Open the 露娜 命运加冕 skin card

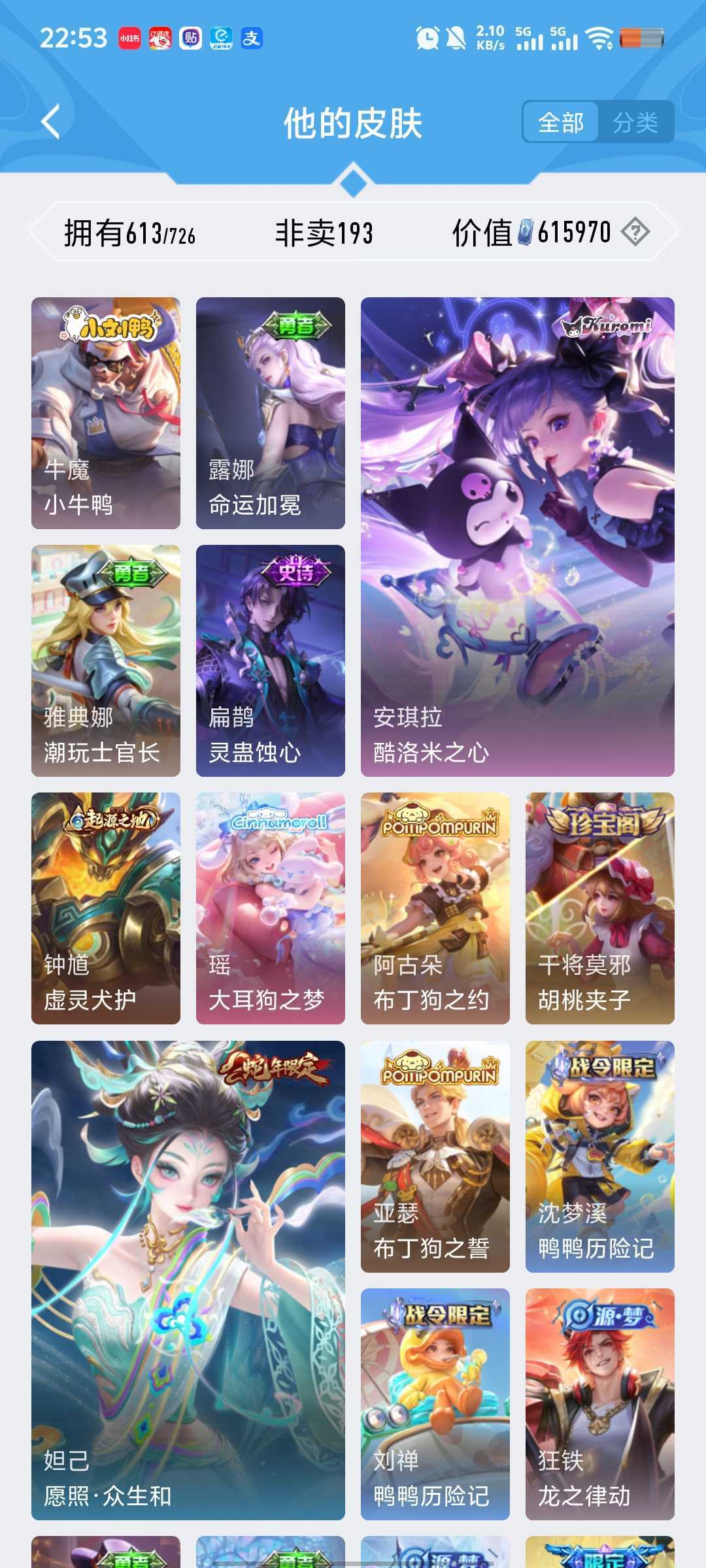point(271,413)
